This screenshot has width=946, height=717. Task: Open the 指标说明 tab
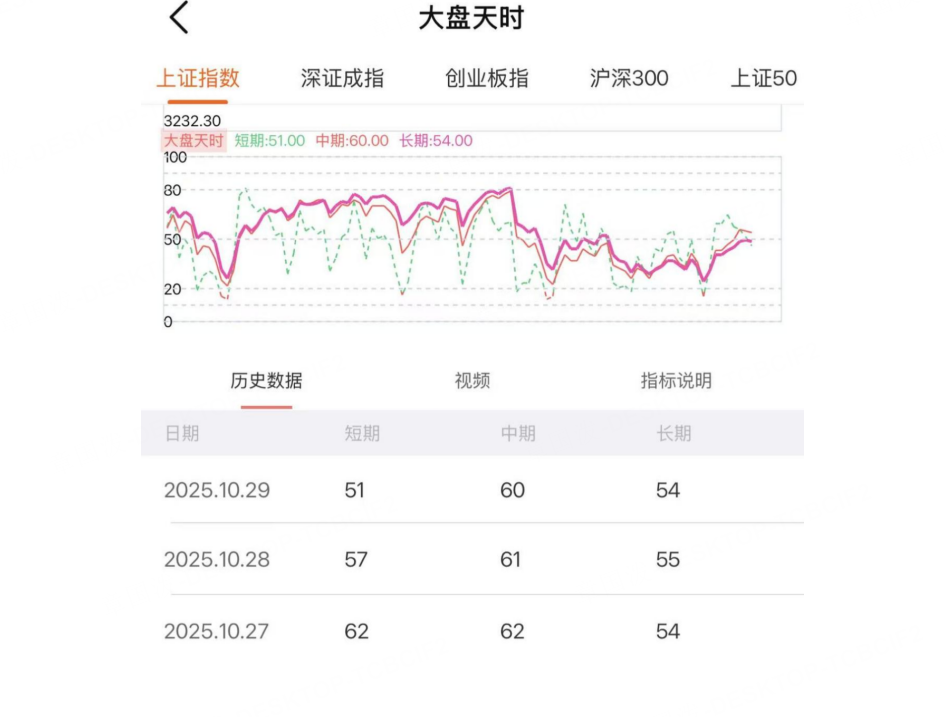[676, 381]
